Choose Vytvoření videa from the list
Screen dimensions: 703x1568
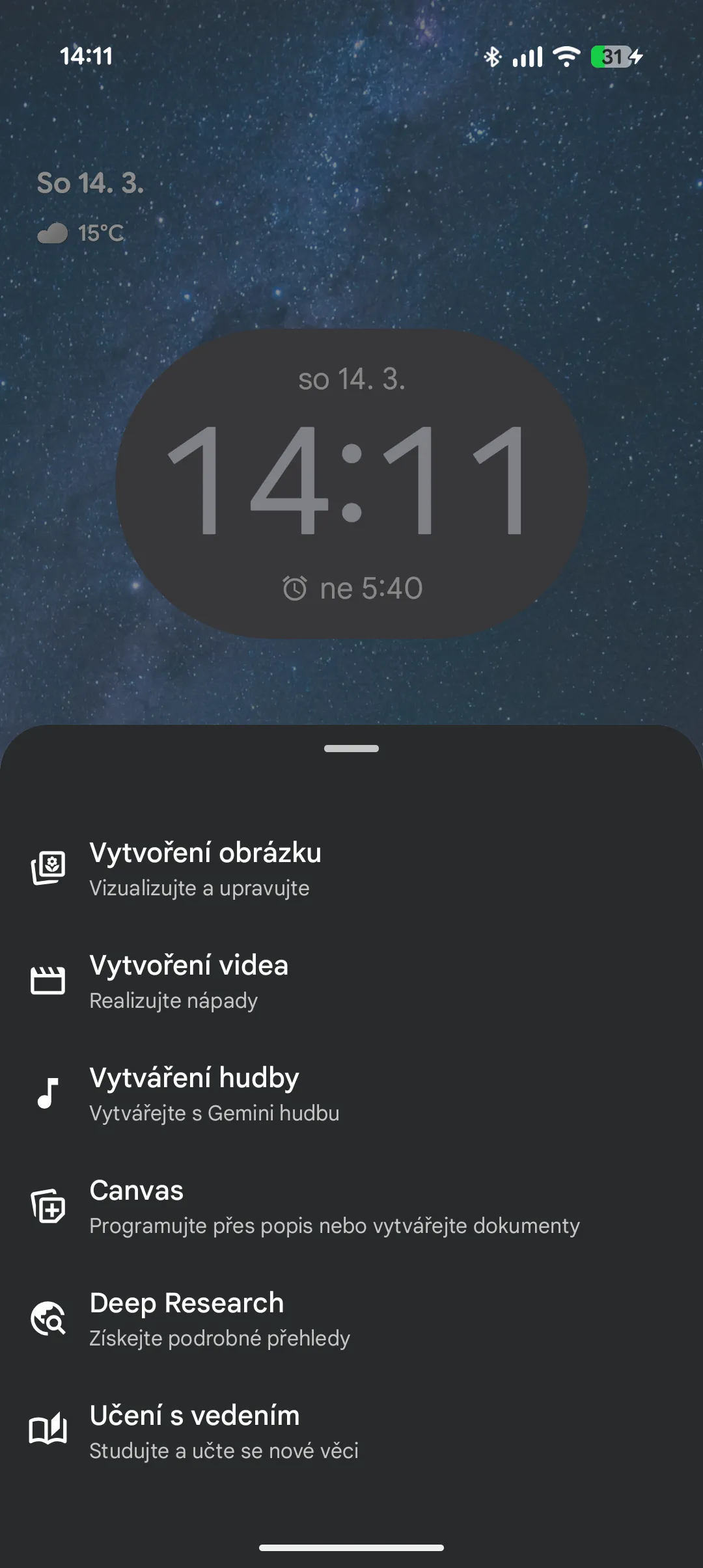(189, 981)
